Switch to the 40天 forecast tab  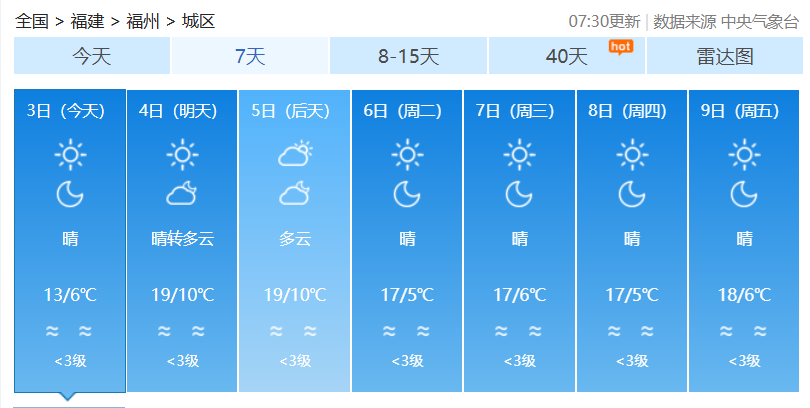[567, 56]
